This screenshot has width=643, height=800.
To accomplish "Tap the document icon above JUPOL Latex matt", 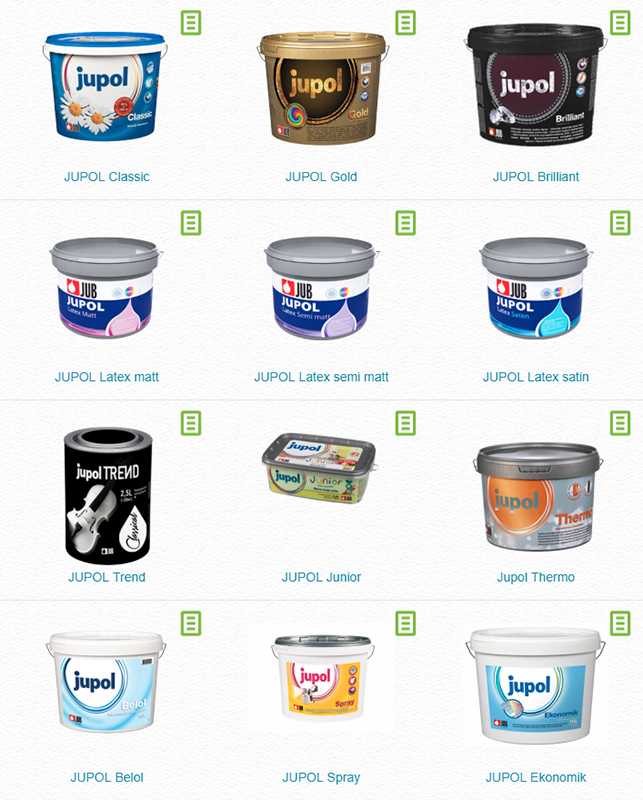I will [191, 223].
